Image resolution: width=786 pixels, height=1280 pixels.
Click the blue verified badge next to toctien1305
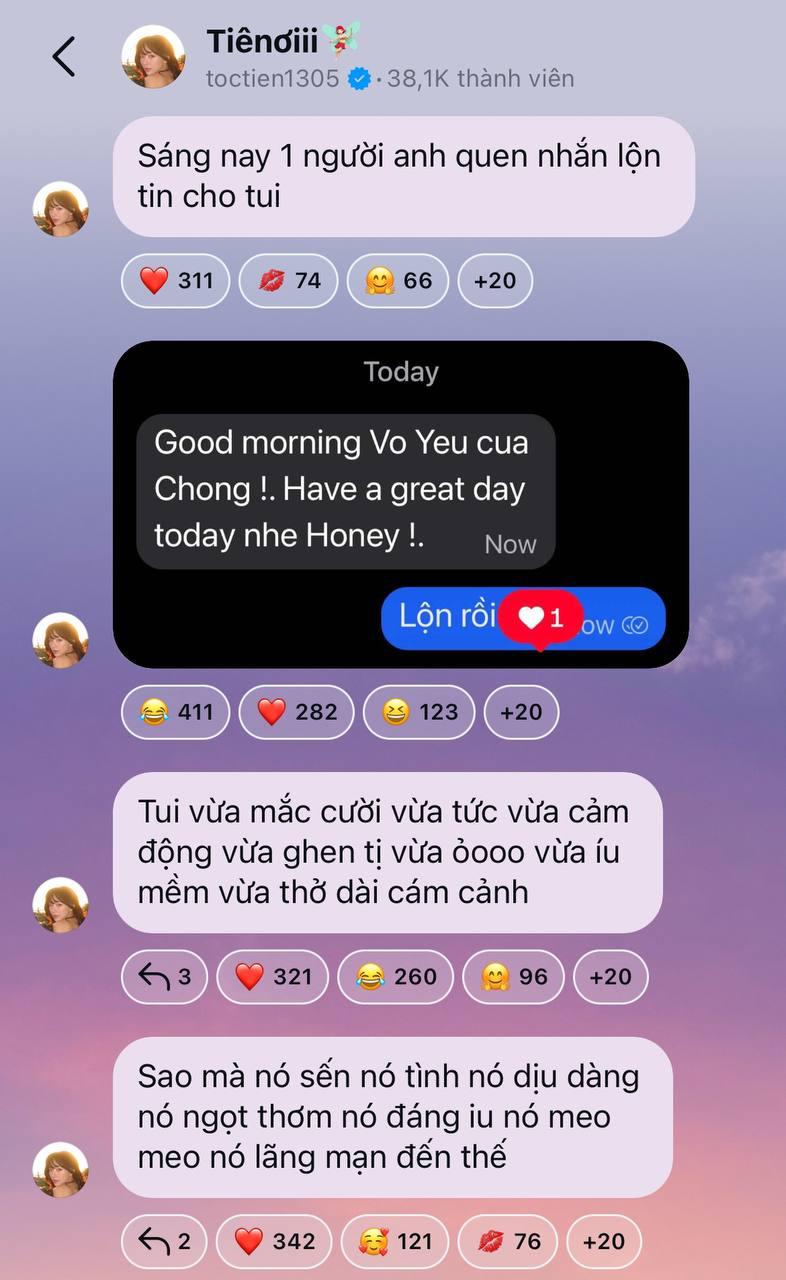pos(359,78)
